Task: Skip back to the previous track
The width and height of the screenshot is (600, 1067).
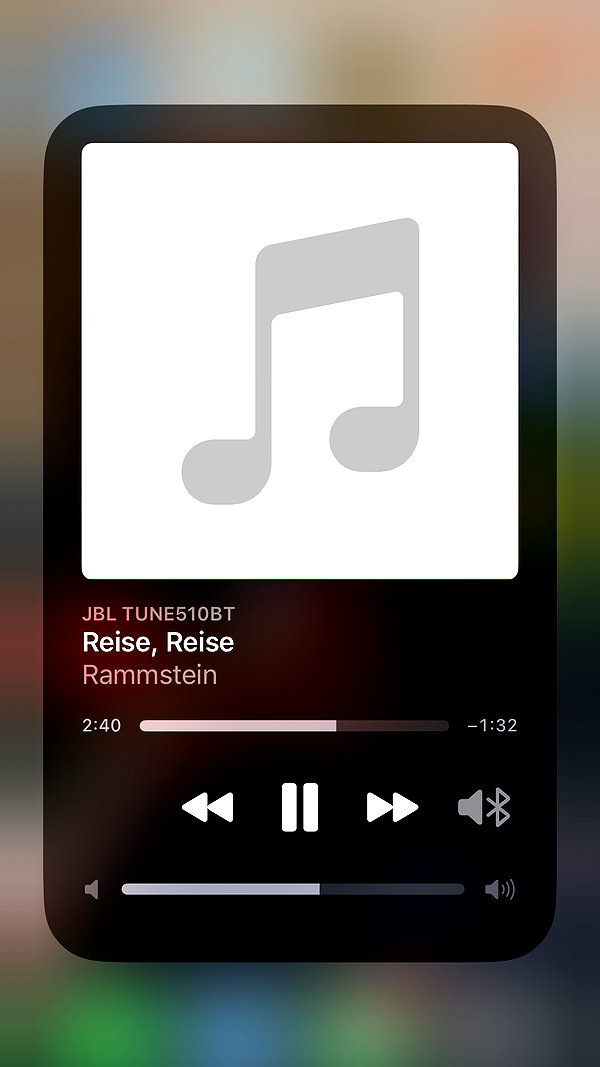Action: (x=207, y=807)
